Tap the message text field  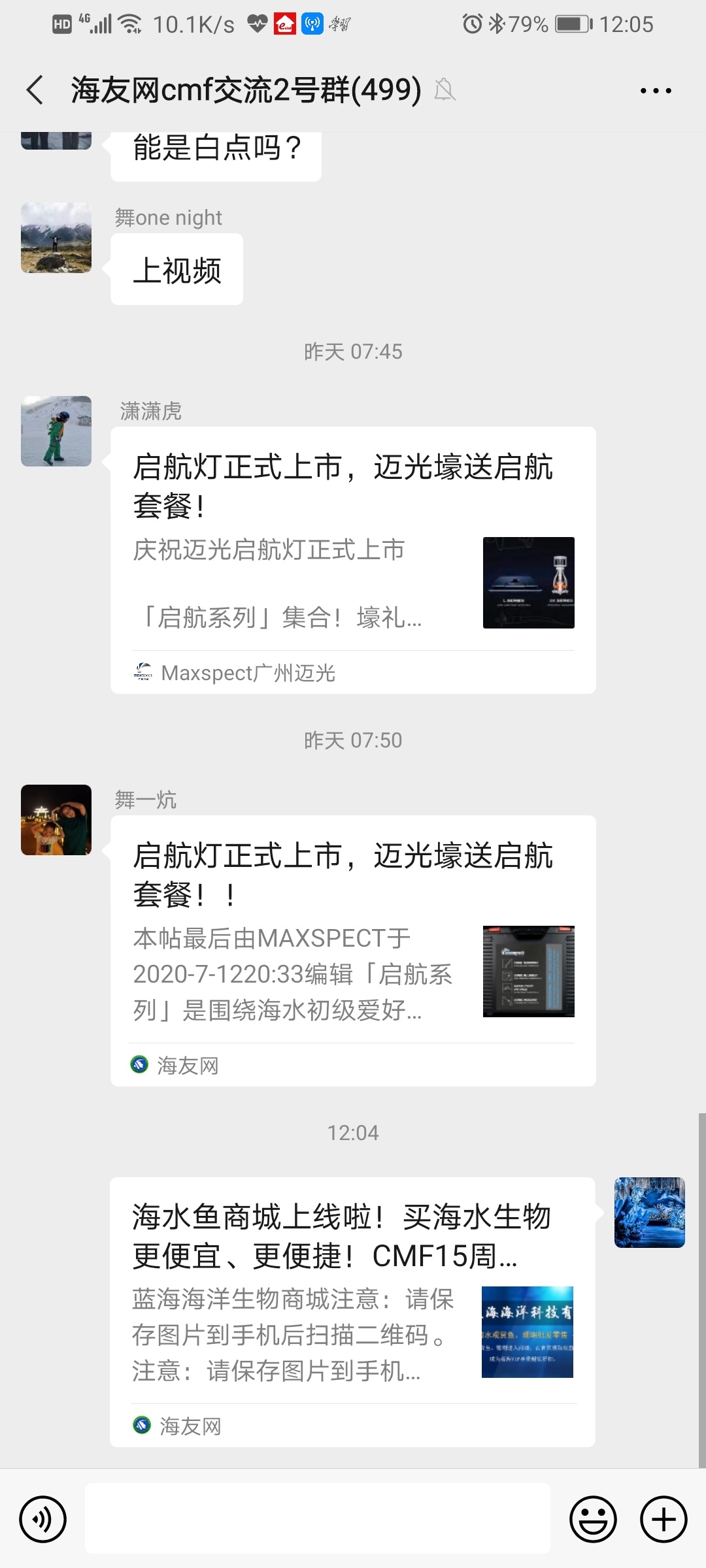click(x=318, y=1518)
